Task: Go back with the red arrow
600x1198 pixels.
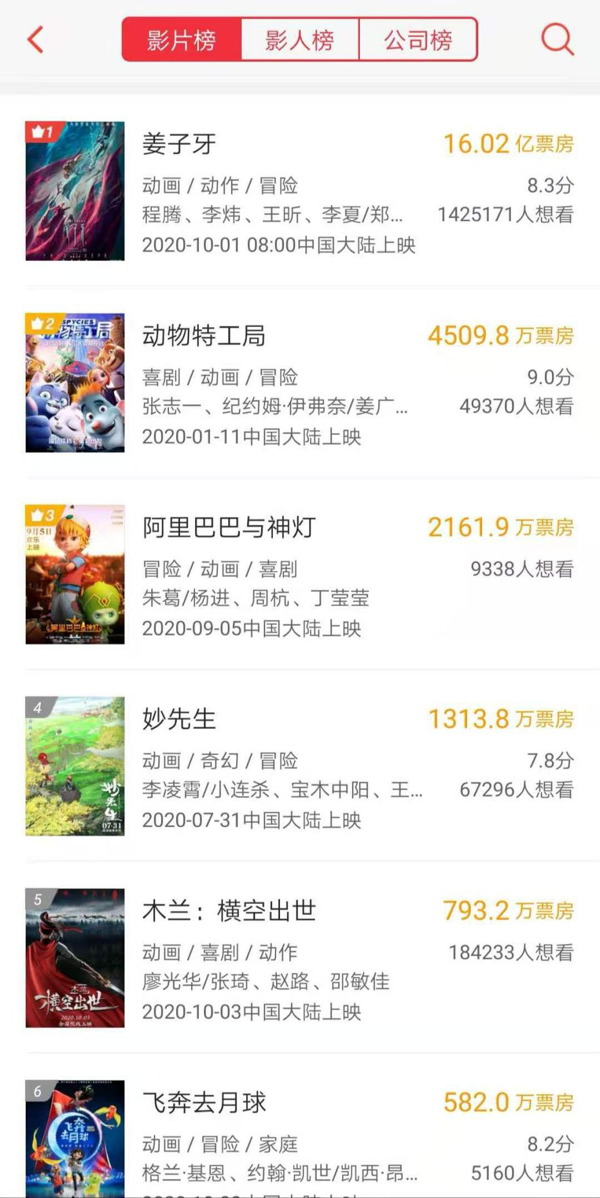Action: coord(36,40)
